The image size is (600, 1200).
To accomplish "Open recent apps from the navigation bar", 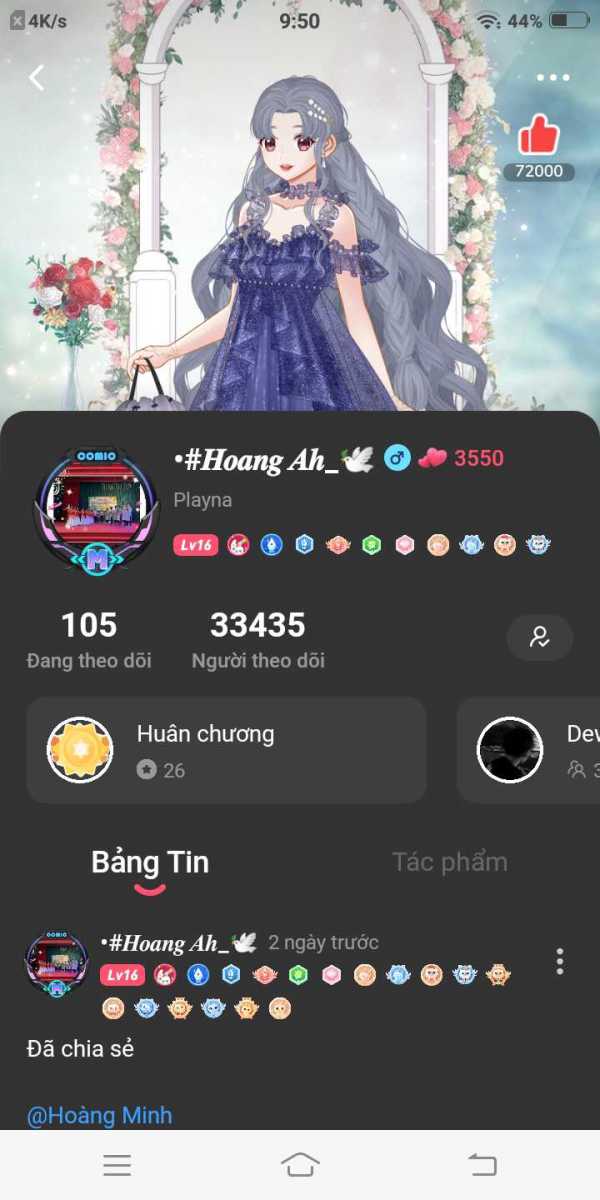I will tap(117, 1165).
